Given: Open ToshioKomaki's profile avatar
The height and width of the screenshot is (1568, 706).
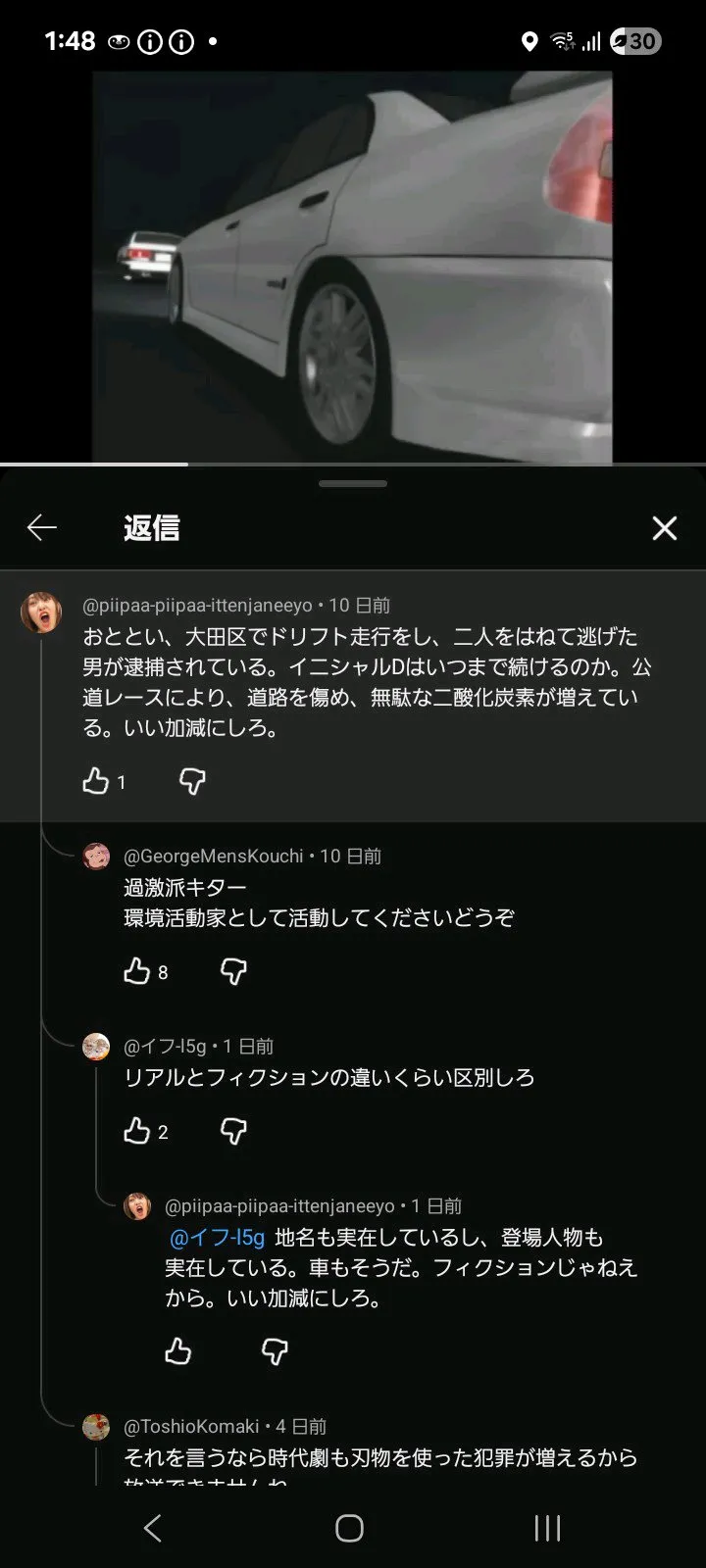Looking at the screenshot, I should tap(96, 1427).
